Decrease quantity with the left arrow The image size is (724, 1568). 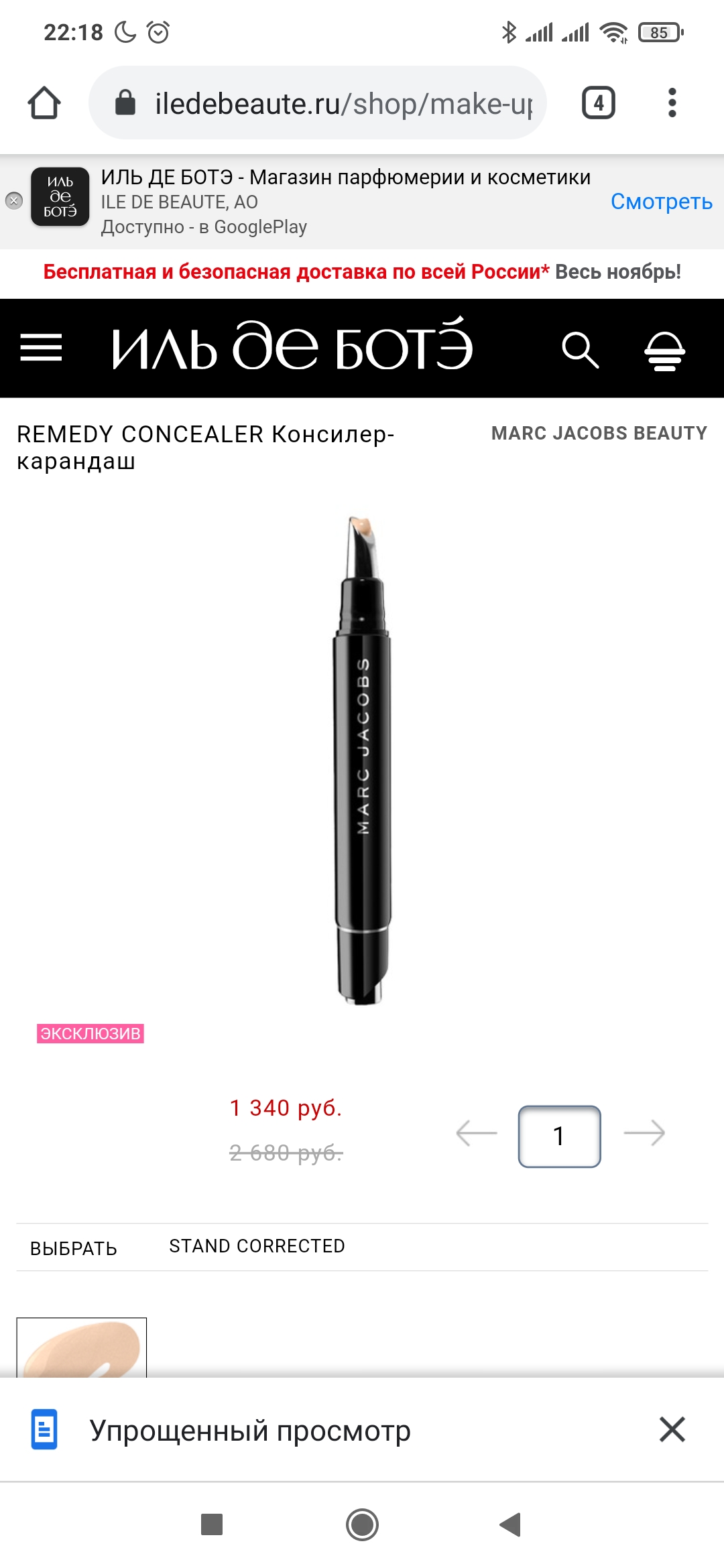[477, 1134]
